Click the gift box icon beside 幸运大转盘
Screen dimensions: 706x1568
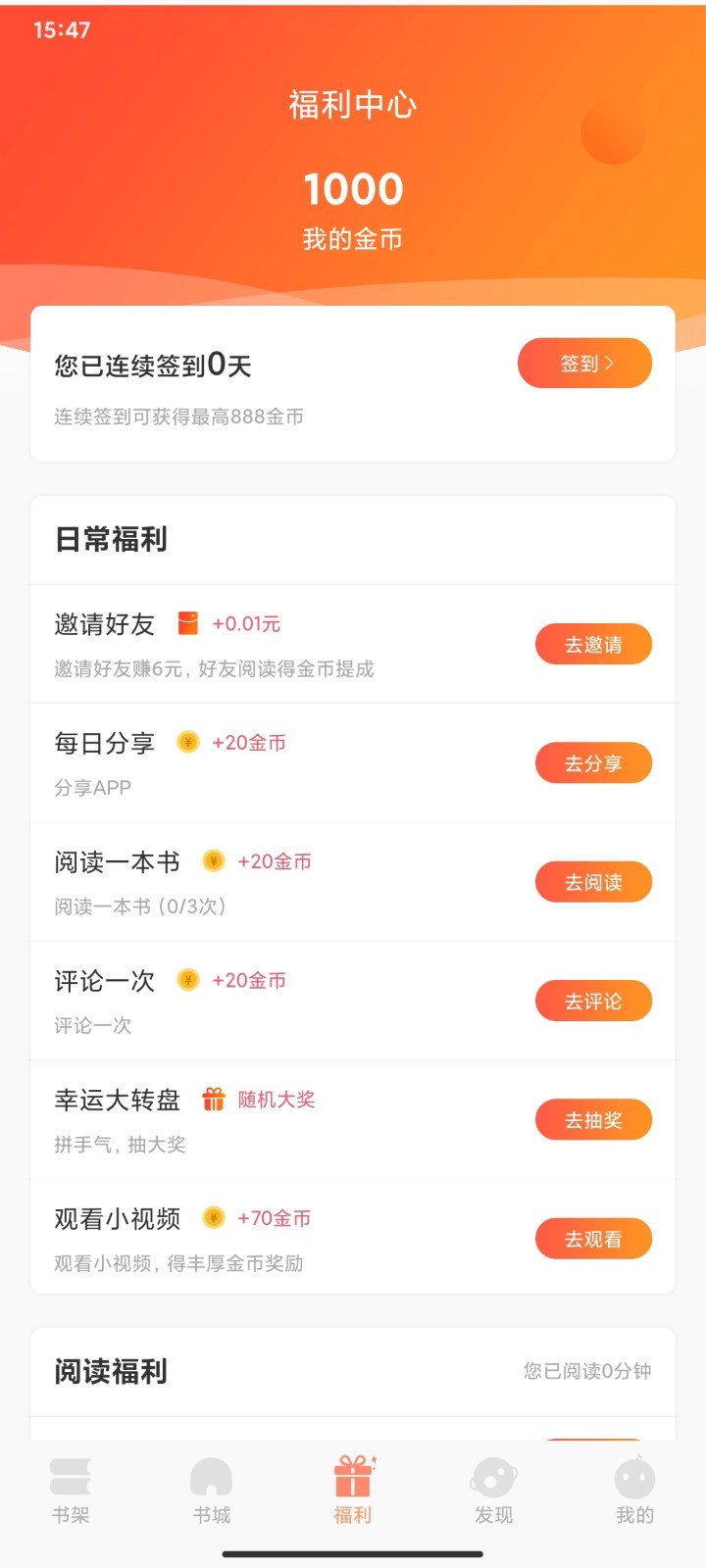point(214,1099)
